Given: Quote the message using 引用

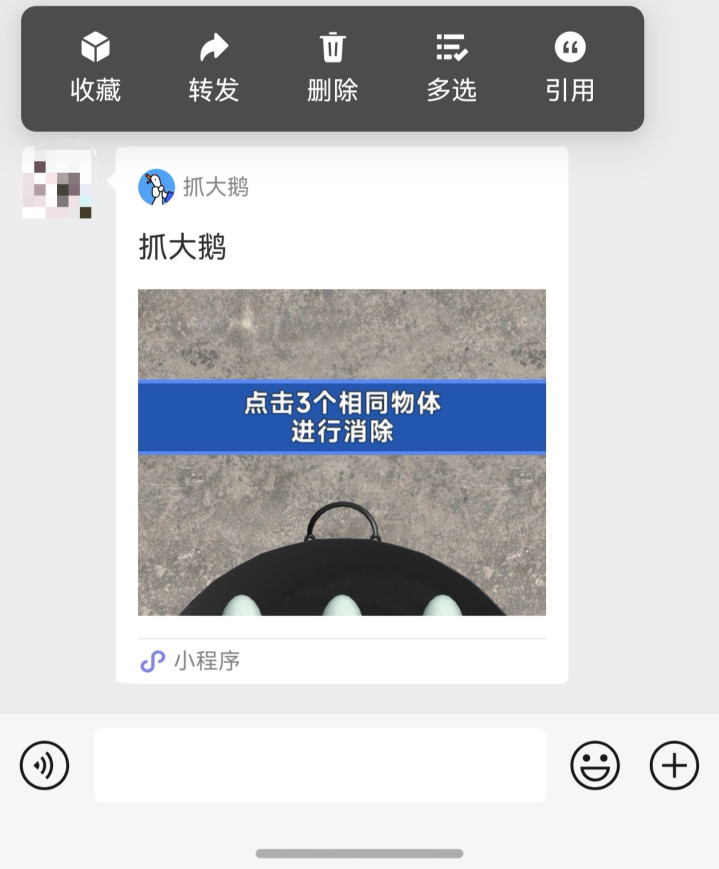Looking at the screenshot, I should [570, 67].
